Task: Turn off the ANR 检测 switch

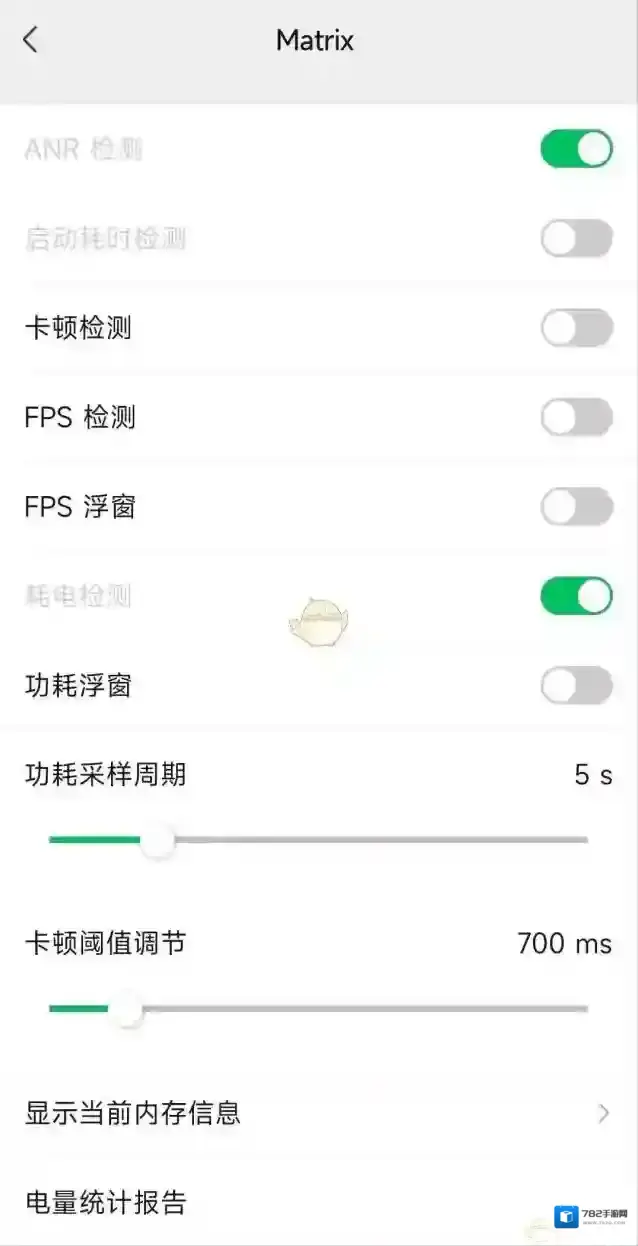Action: tap(576, 149)
